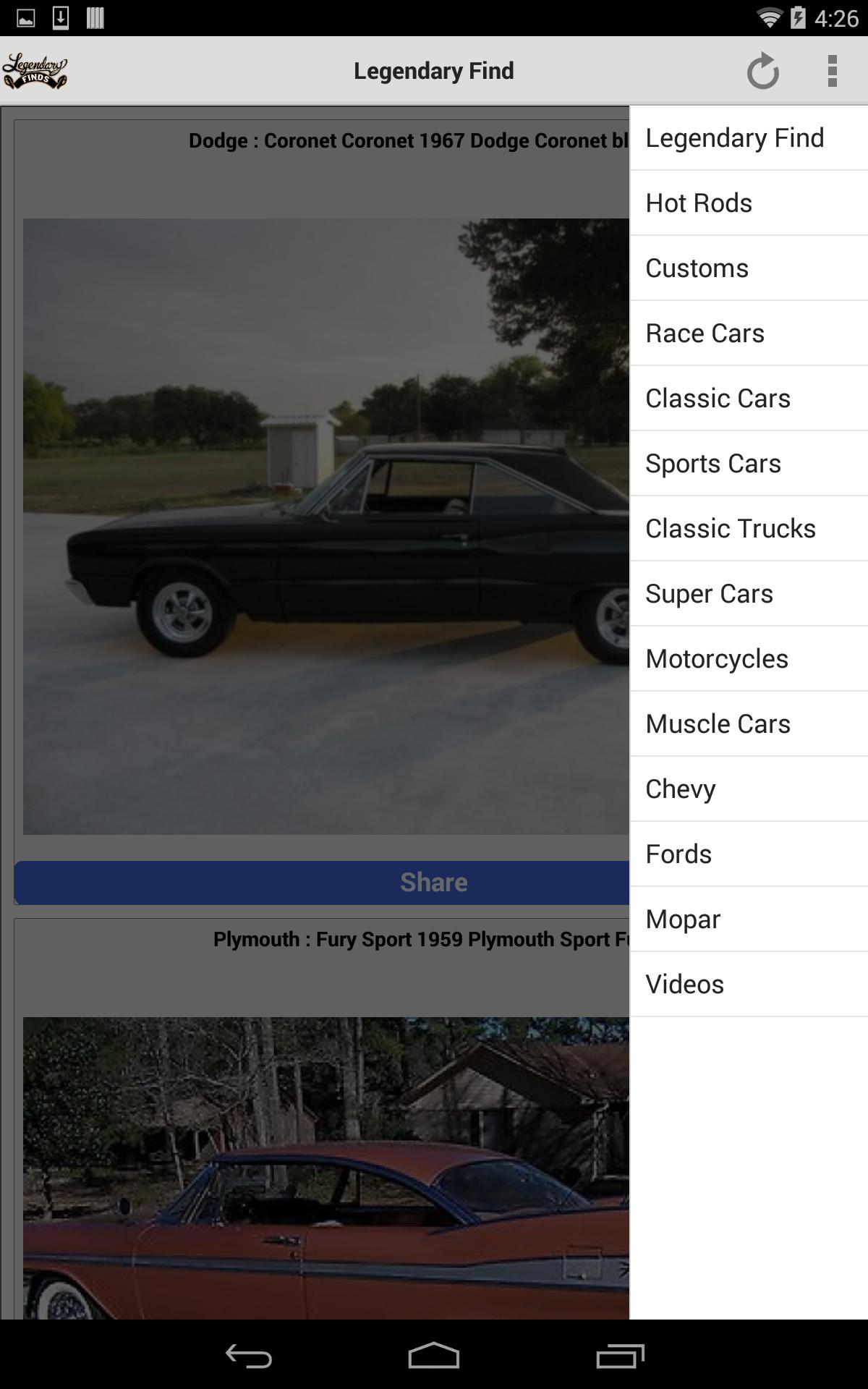Image resolution: width=868 pixels, height=1389 pixels.
Task: Choose the Chevy category
Action: coord(749,789)
